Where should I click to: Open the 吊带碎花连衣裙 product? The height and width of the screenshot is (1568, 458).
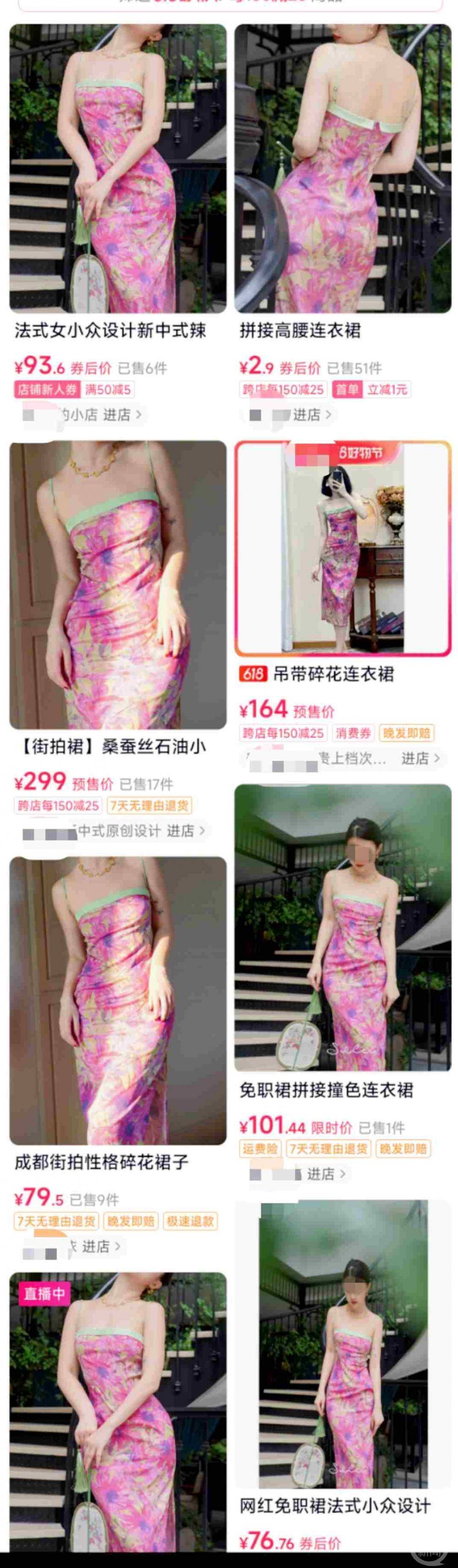pyautogui.click(x=343, y=548)
